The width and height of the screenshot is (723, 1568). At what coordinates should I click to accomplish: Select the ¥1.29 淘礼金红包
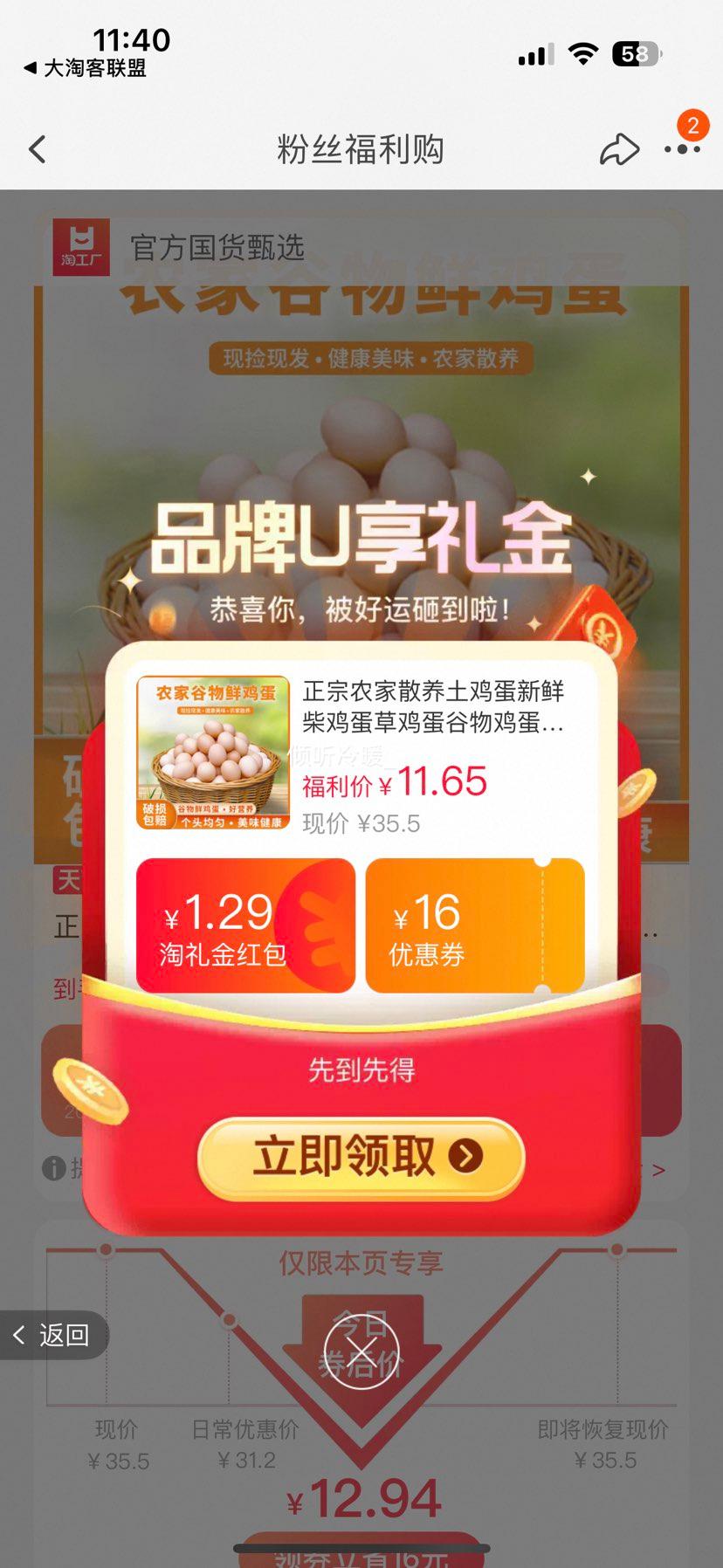tap(245, 925)
